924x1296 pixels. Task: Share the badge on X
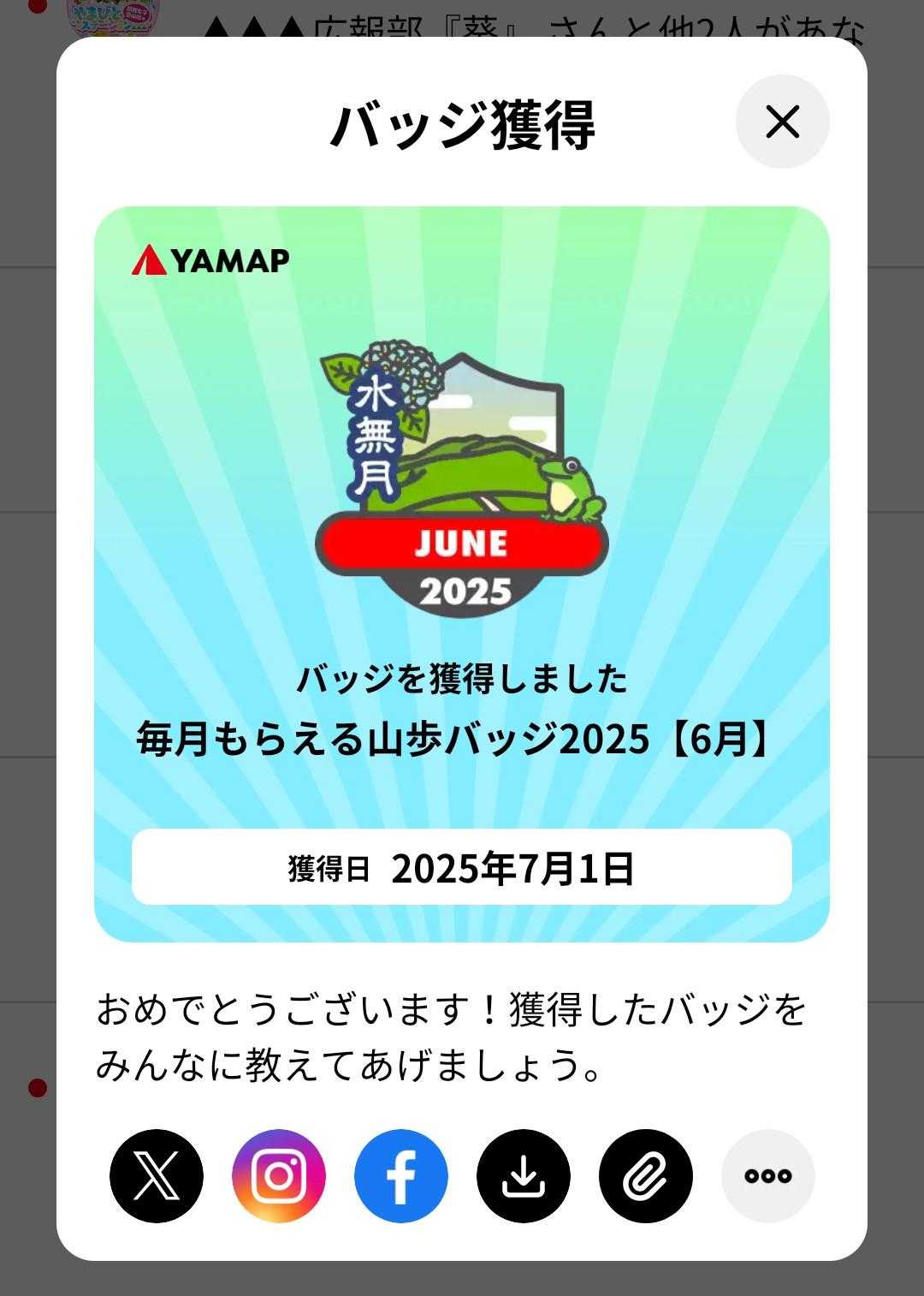click(157, 1176)
